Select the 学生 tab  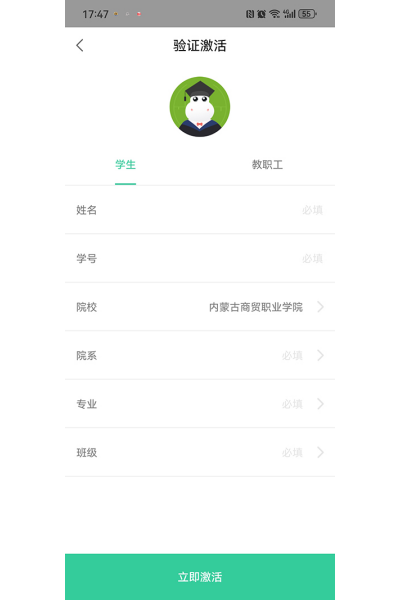pyautogui.click(x=126, y=165)
